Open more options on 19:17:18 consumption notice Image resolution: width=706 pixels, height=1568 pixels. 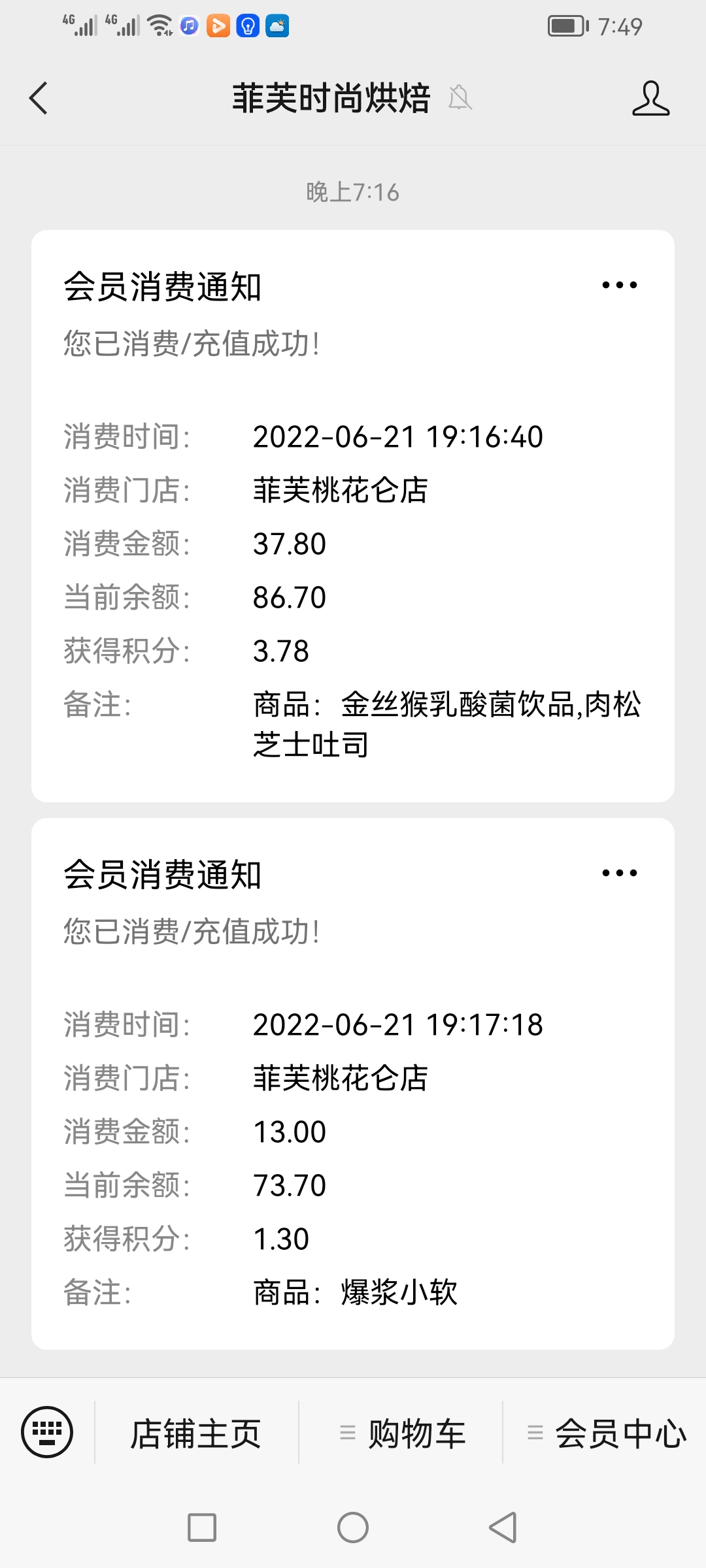(x=619, y=873)
